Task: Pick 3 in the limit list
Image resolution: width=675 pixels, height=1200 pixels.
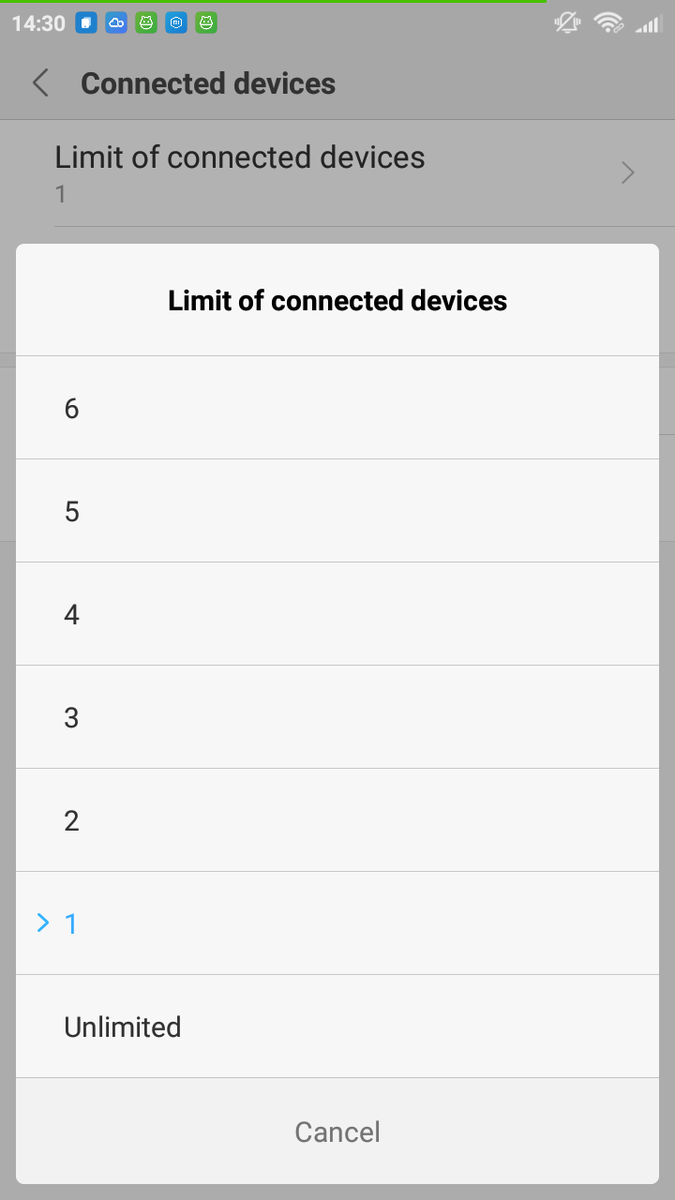Action: point(337,717)
